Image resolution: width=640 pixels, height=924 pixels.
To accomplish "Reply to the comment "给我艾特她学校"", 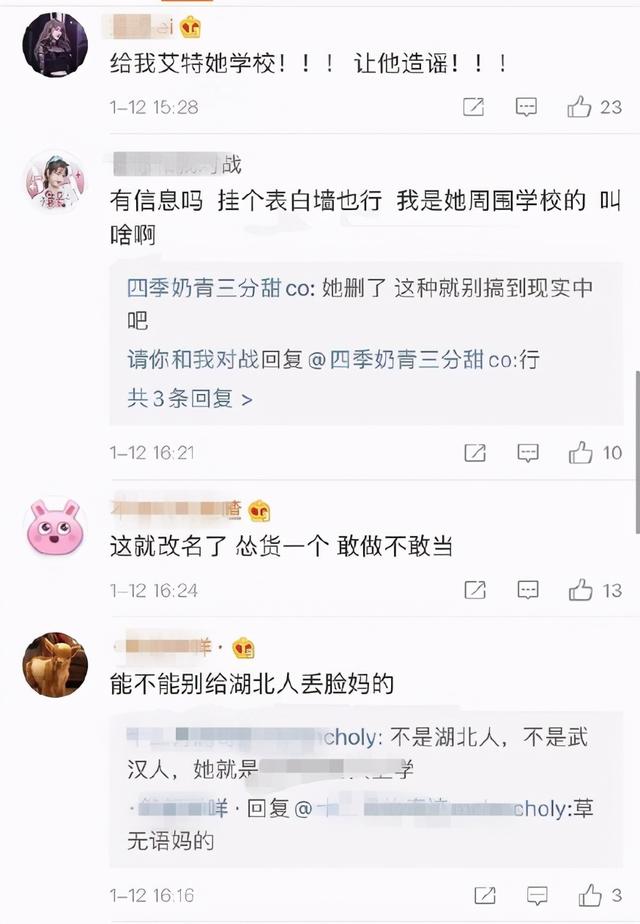I will point(527,107).
